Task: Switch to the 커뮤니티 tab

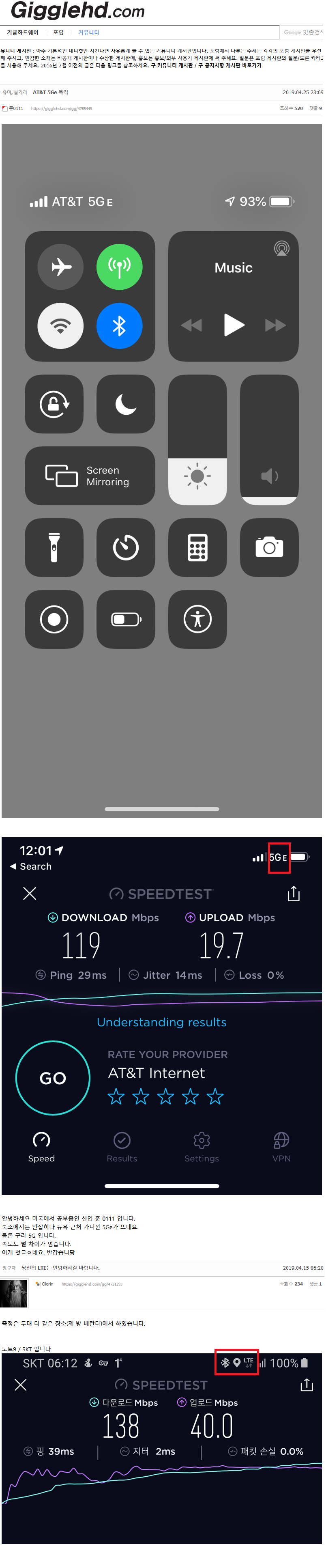Action: coord(89,32)
